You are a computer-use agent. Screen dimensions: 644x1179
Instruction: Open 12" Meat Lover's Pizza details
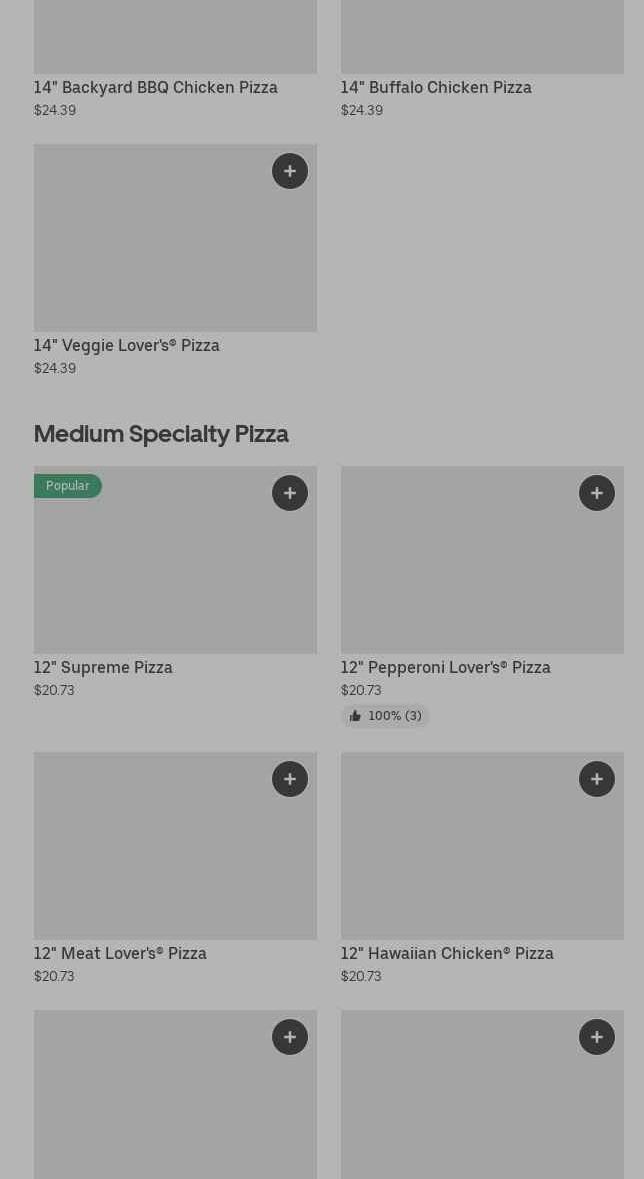pos(120,954)
